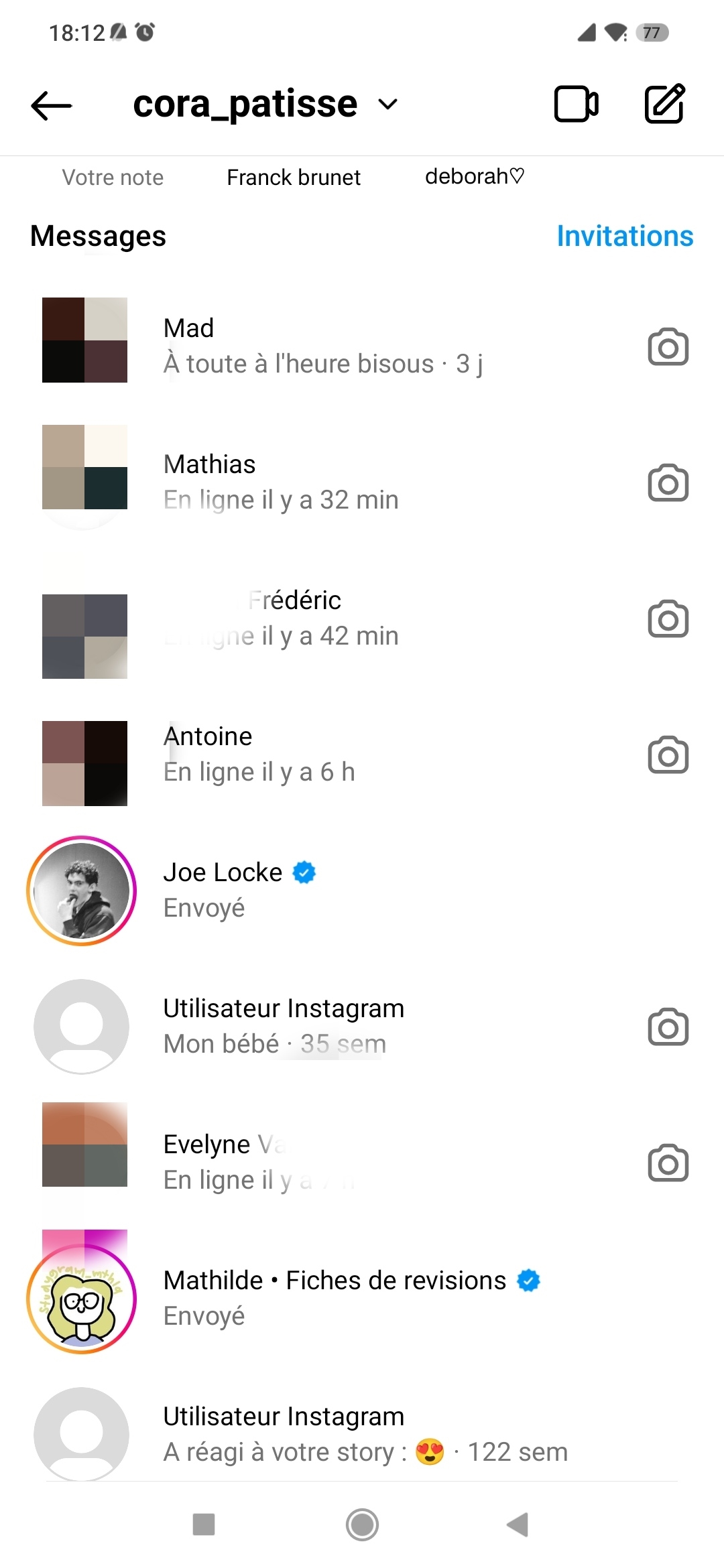Open recent apps with the square button

(x=204, y=1524)
